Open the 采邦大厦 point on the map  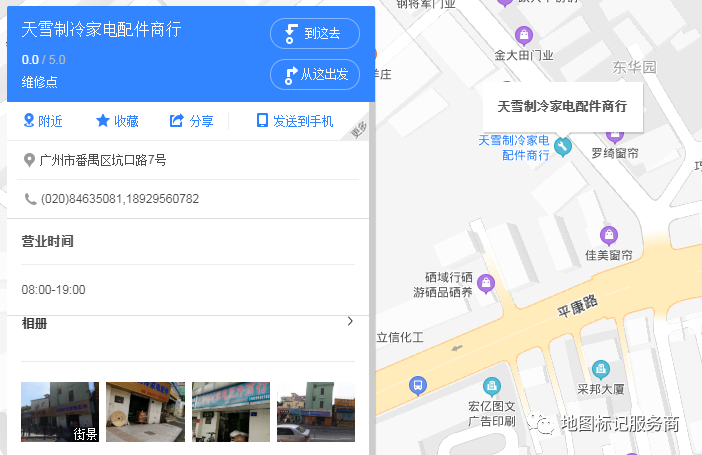pyautogui.click(x=601, y=369)
